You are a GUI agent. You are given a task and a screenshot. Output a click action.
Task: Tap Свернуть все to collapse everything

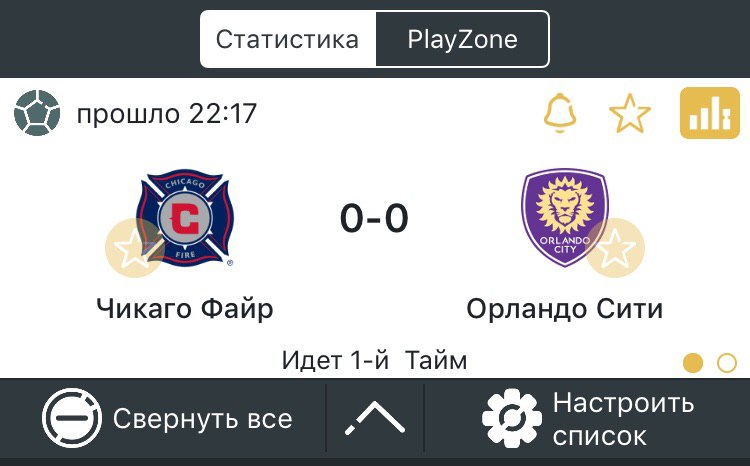point(168,418)
